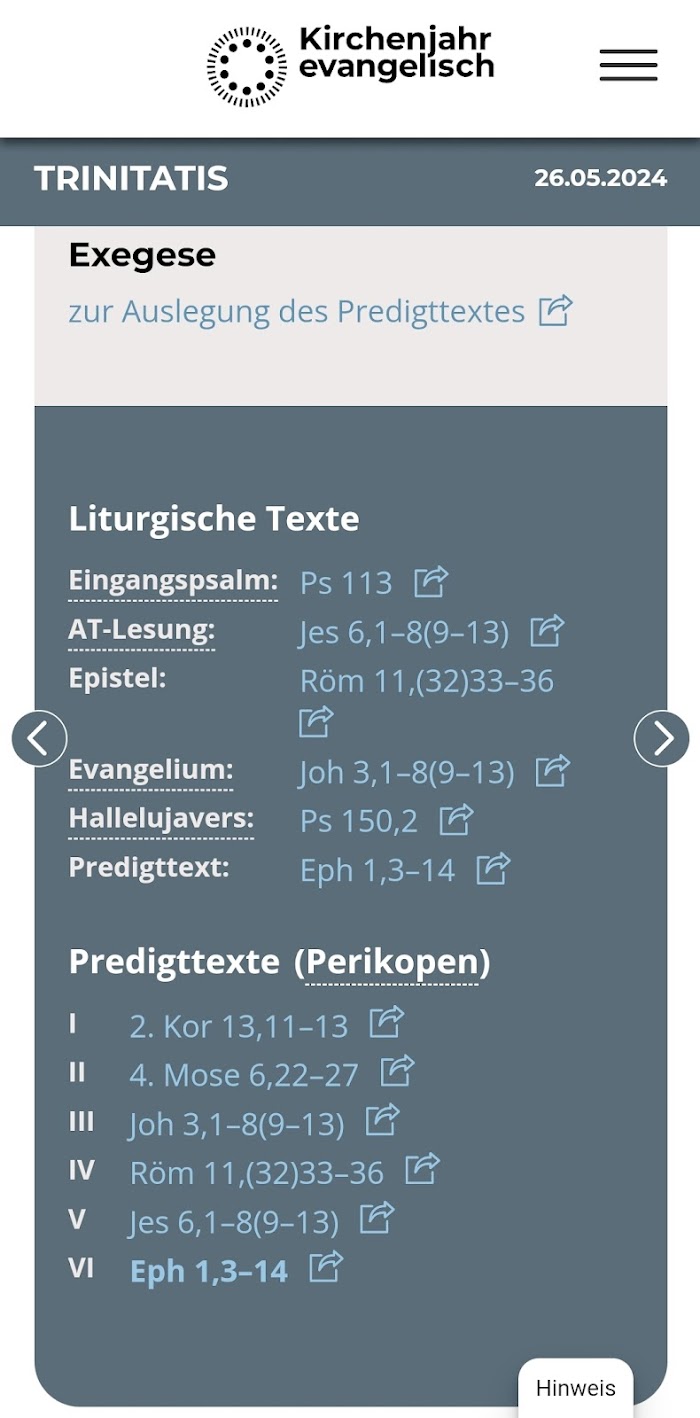Show explanation for Eingangspsalm term
The width and height of the screenshot is (700, 1418).
click(x=173, y=581)
